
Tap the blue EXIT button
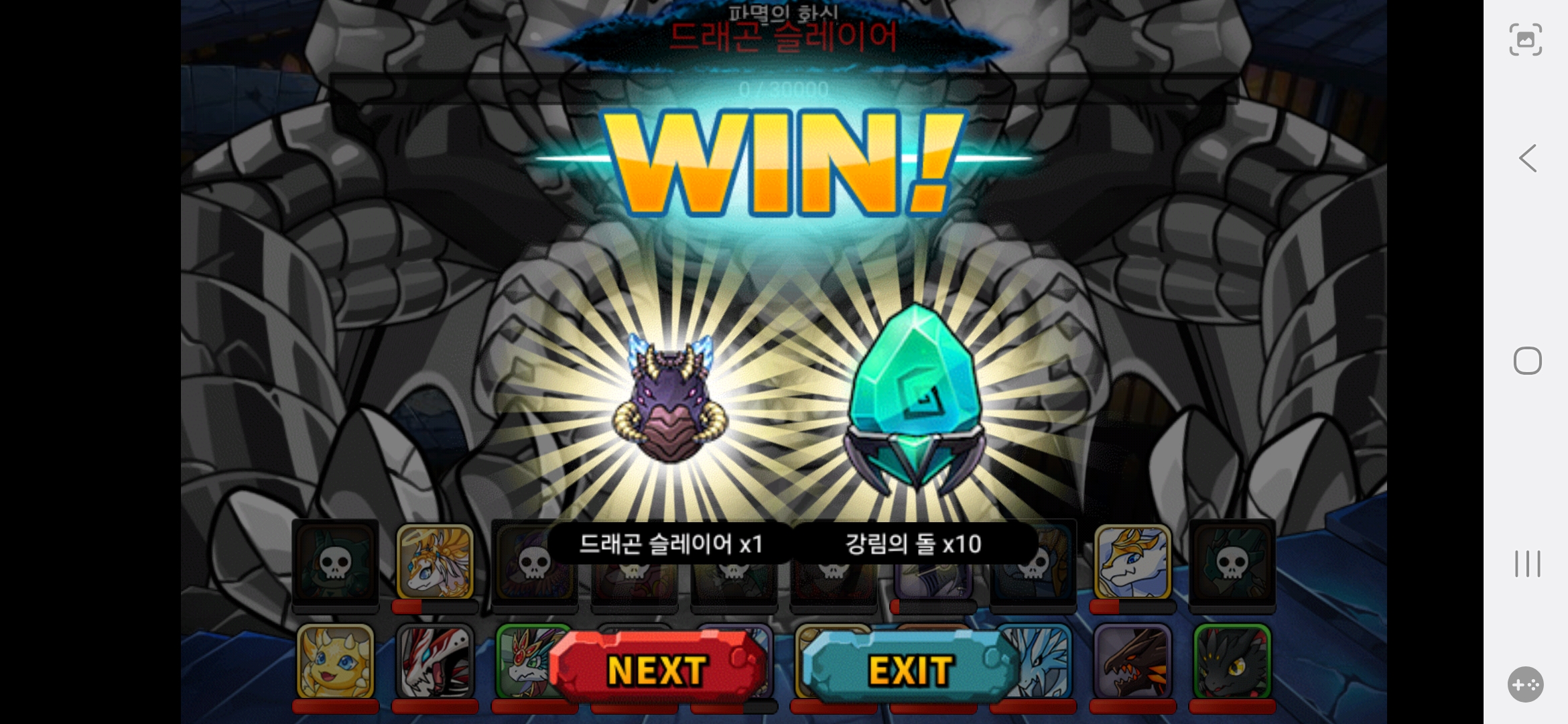[x=910, y=668]
